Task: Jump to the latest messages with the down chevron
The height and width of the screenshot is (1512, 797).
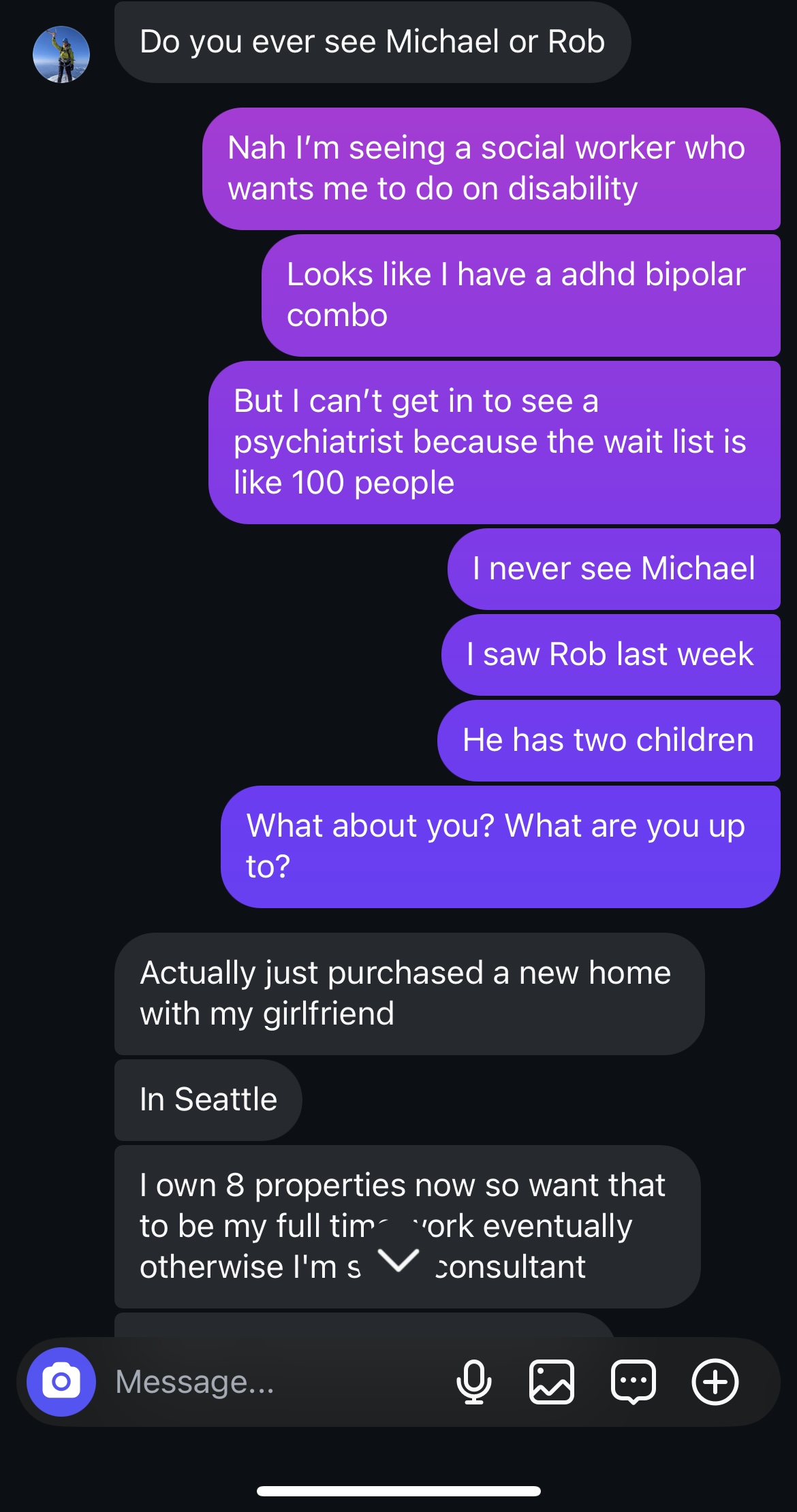Action: click(398, 1260)
